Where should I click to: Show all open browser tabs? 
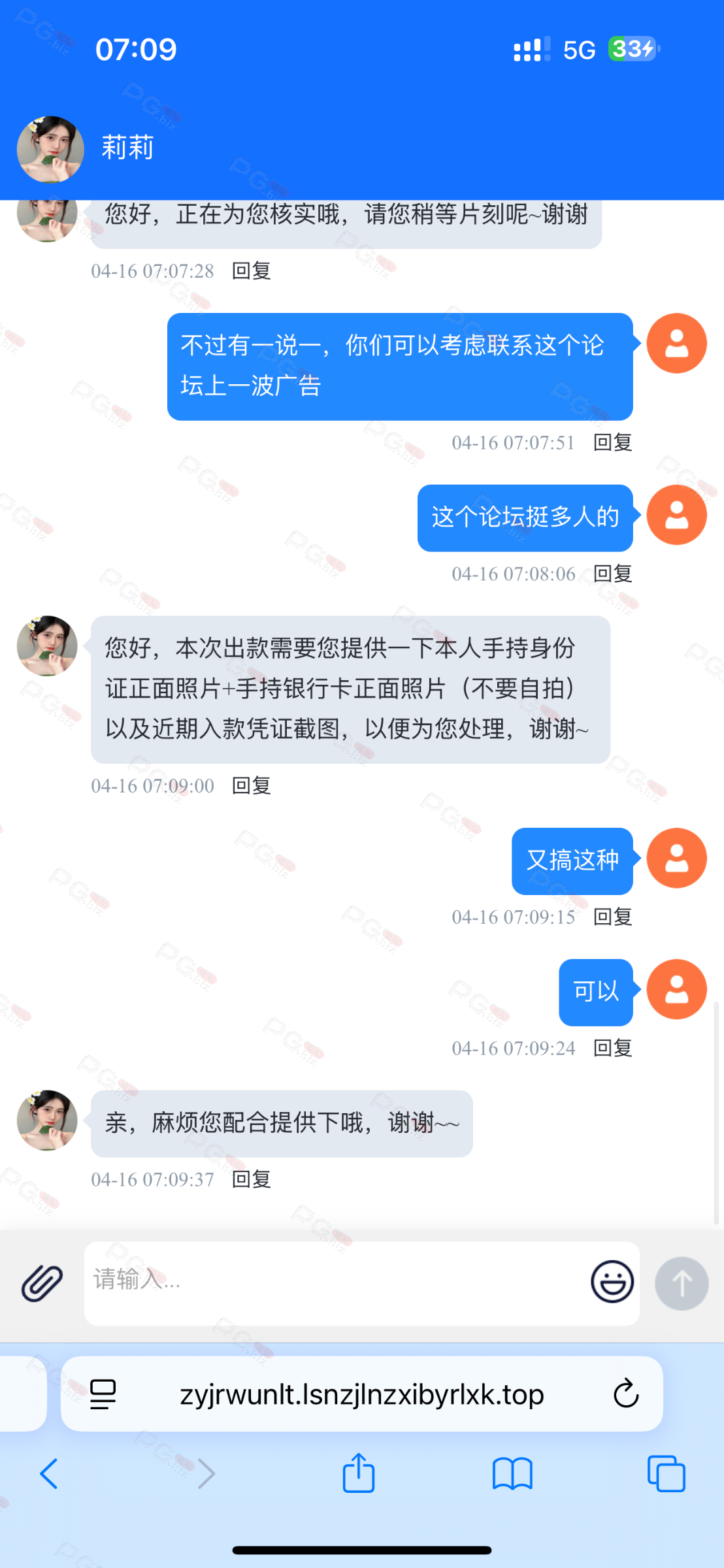[666, 1474]
